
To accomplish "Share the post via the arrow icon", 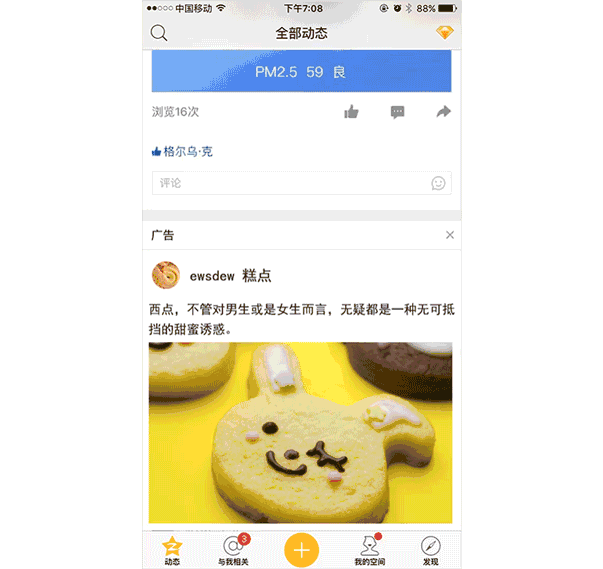I will click(443, 112).
